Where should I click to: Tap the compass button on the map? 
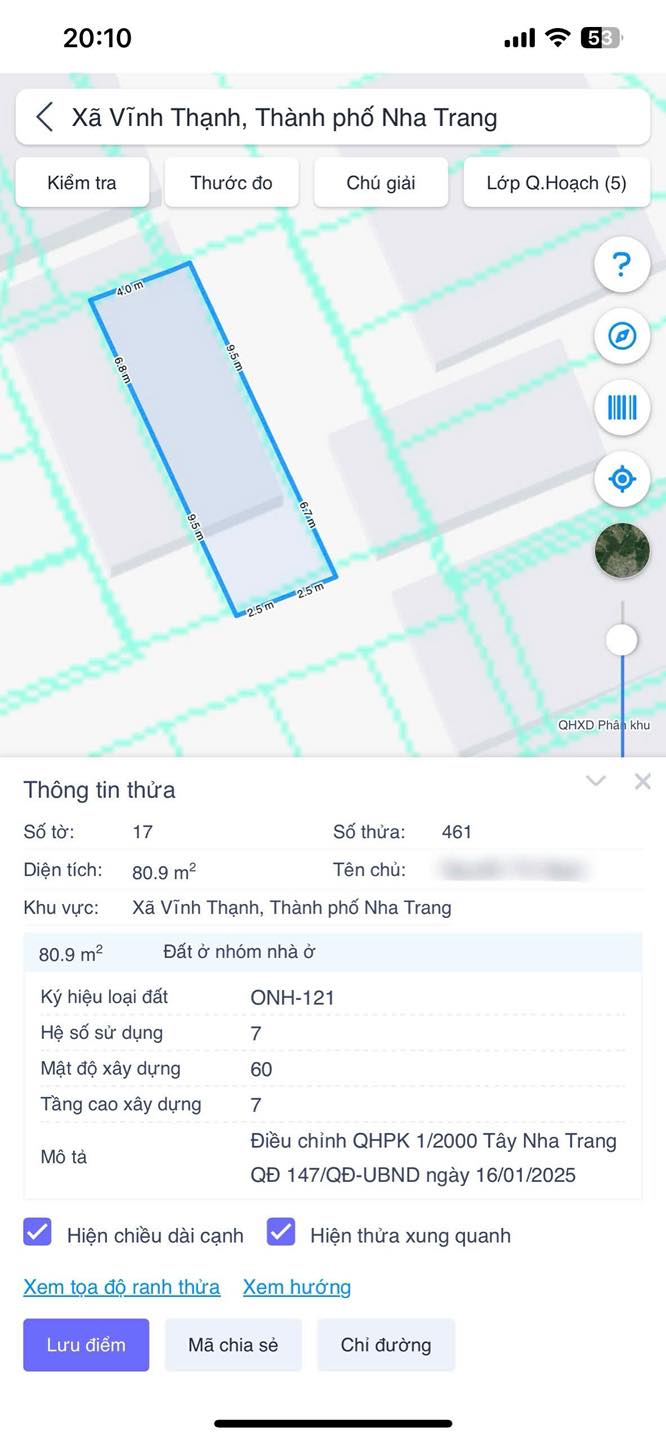(x=622, y=336)
